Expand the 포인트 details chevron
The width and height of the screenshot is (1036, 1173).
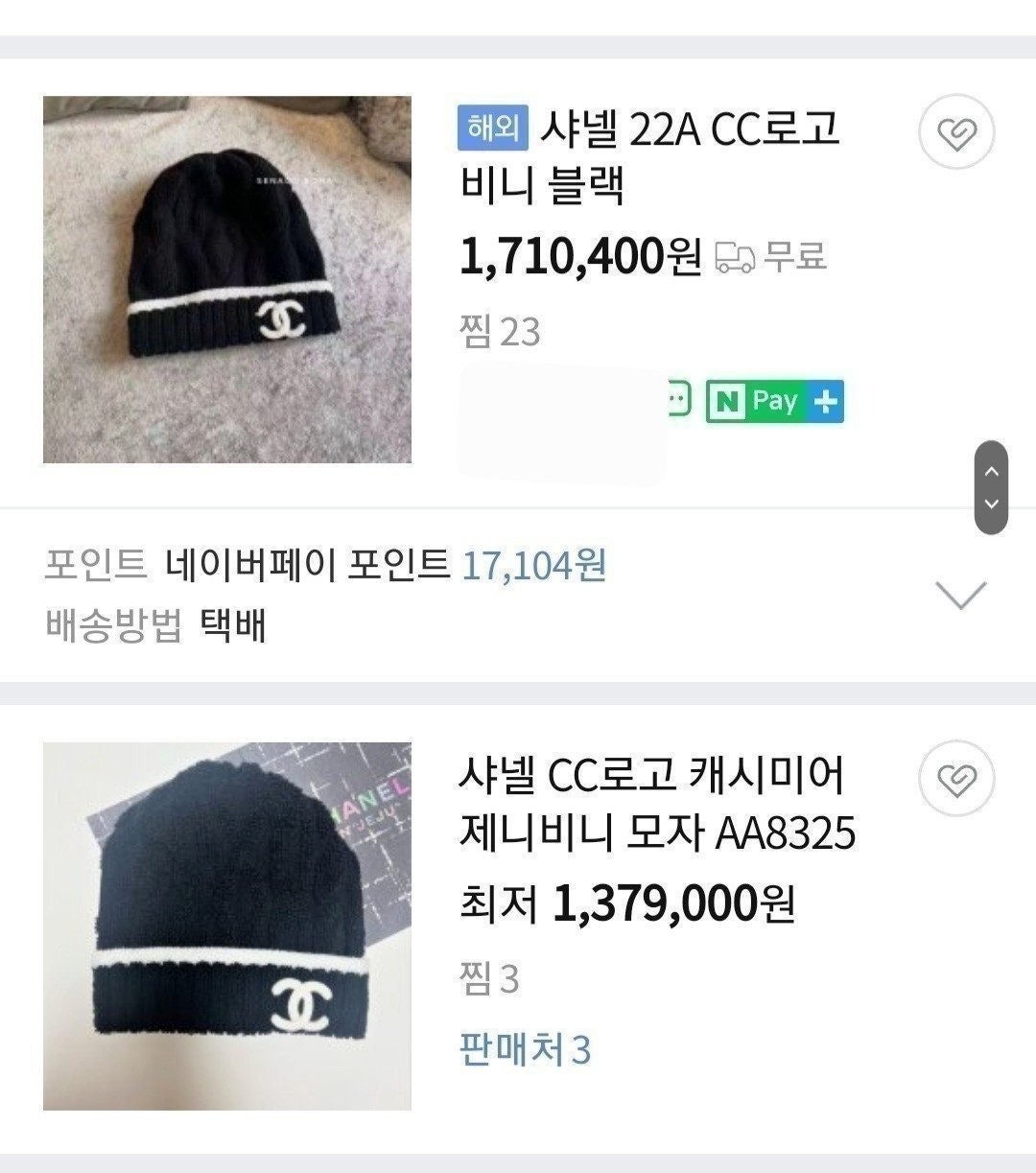click(960, 597)
